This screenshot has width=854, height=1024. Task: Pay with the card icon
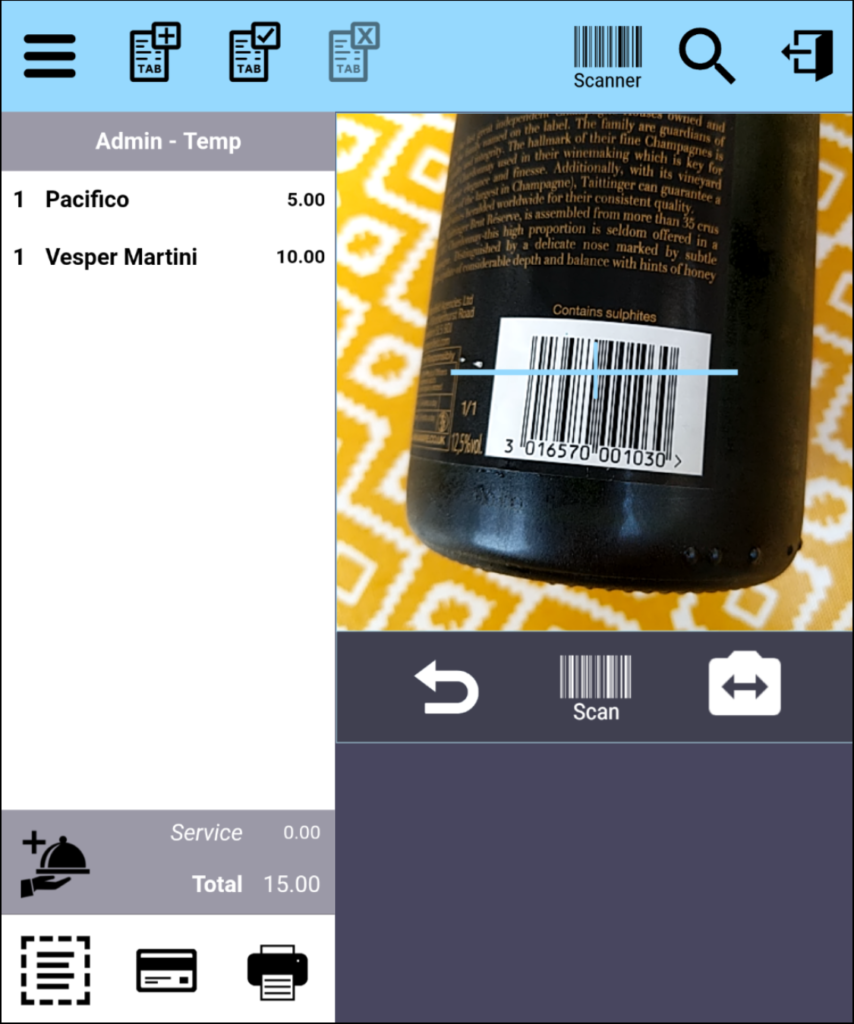[x=166, y=970]
